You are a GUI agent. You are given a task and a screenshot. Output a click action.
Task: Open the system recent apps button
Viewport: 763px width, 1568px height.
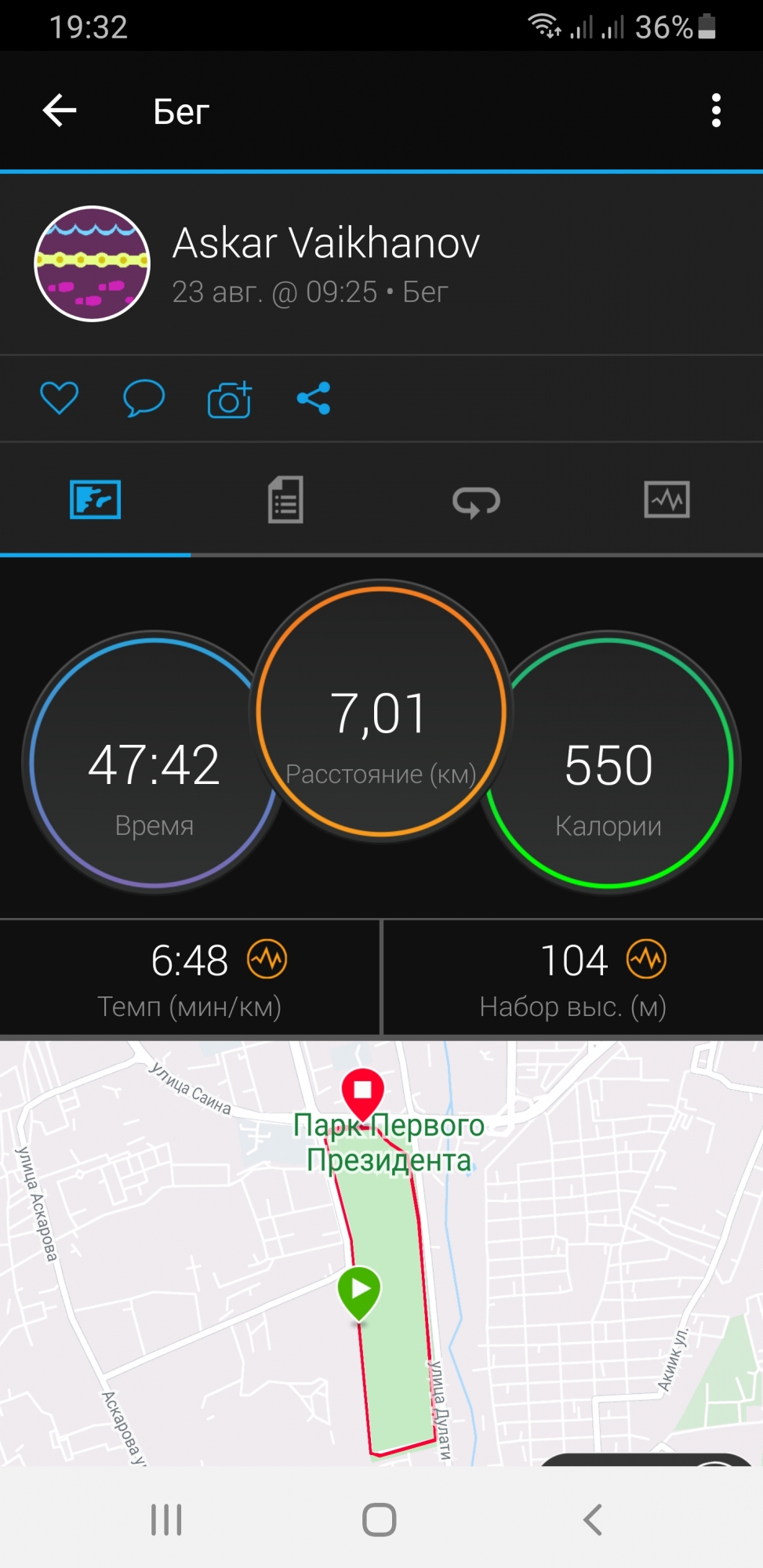pyautogui.click(x=166, y=1519)
